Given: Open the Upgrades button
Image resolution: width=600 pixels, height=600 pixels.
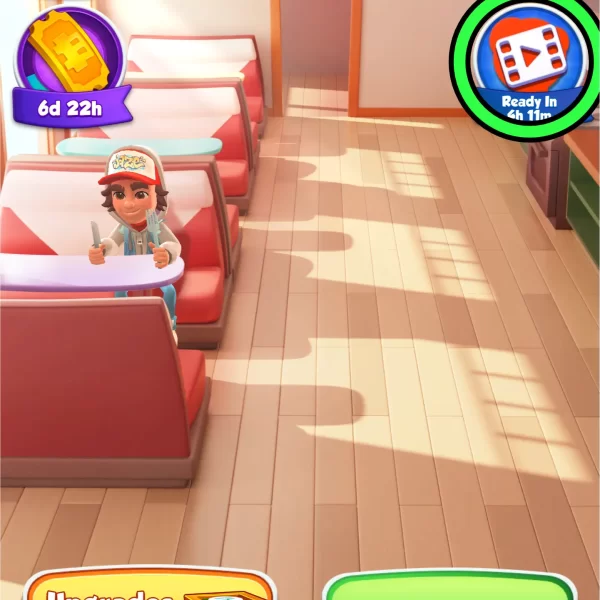Looking at the screenshot, I should (150, 588).
